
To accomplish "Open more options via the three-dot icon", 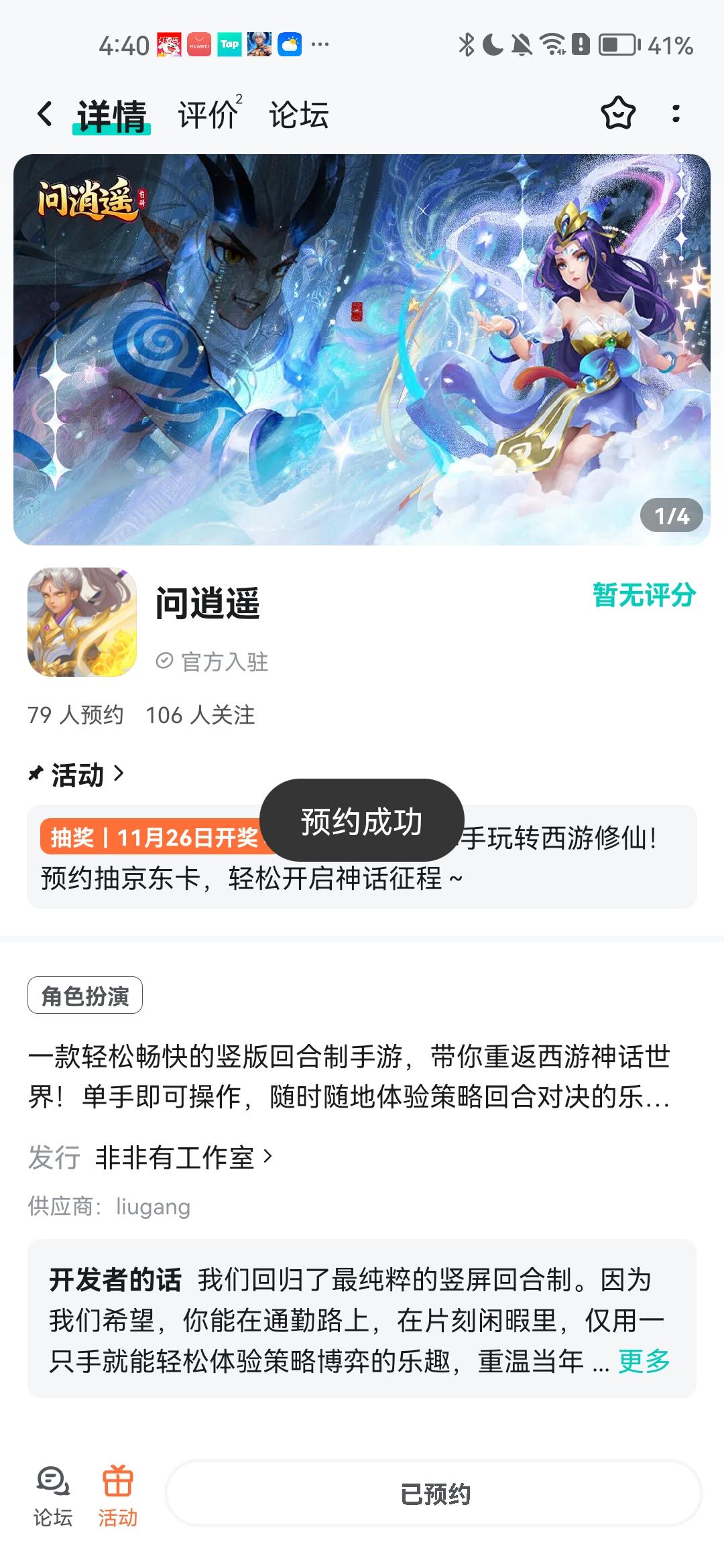I will point(675,114).
